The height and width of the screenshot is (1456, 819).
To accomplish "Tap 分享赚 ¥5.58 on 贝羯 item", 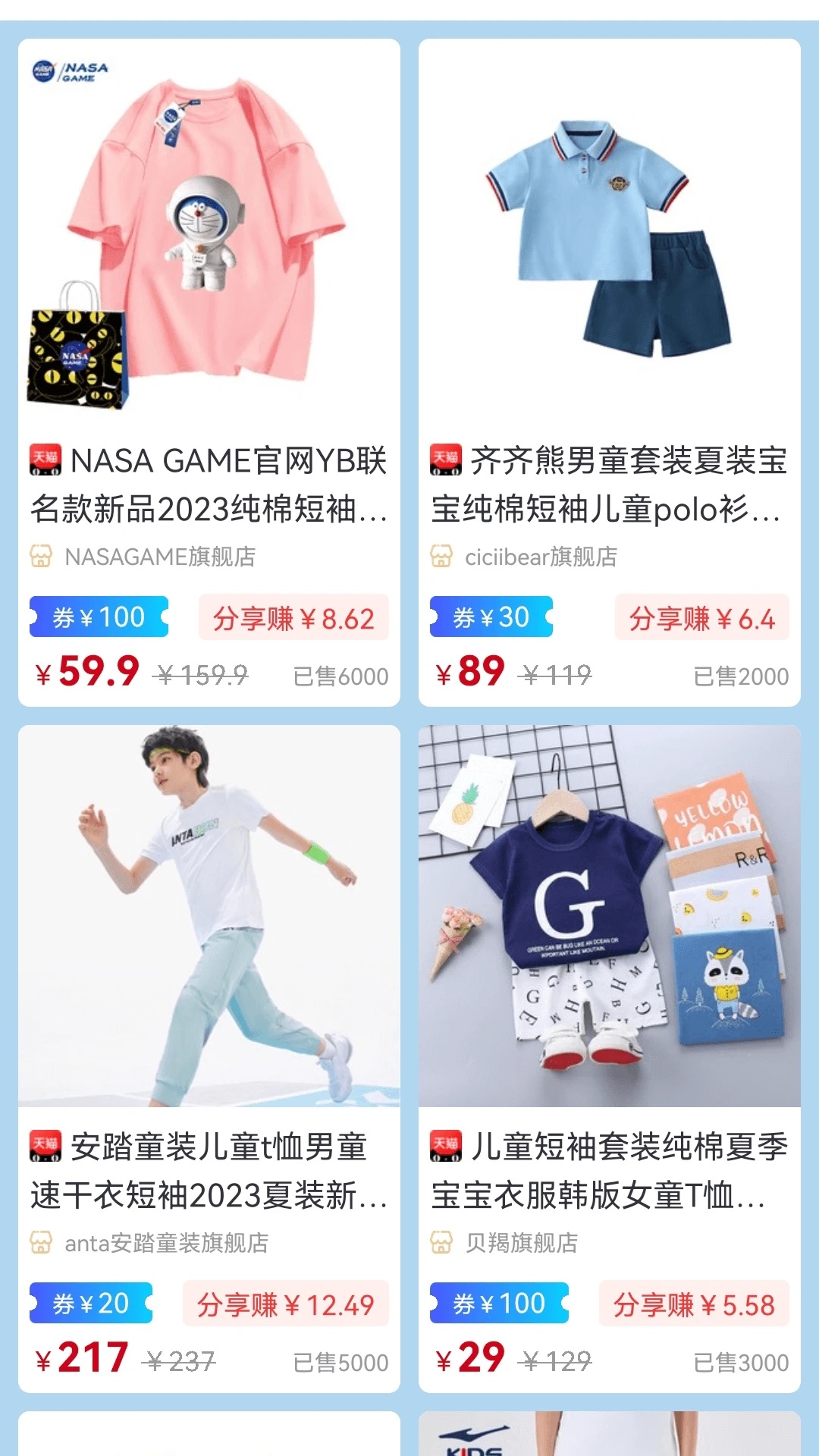I will 693,1304.
